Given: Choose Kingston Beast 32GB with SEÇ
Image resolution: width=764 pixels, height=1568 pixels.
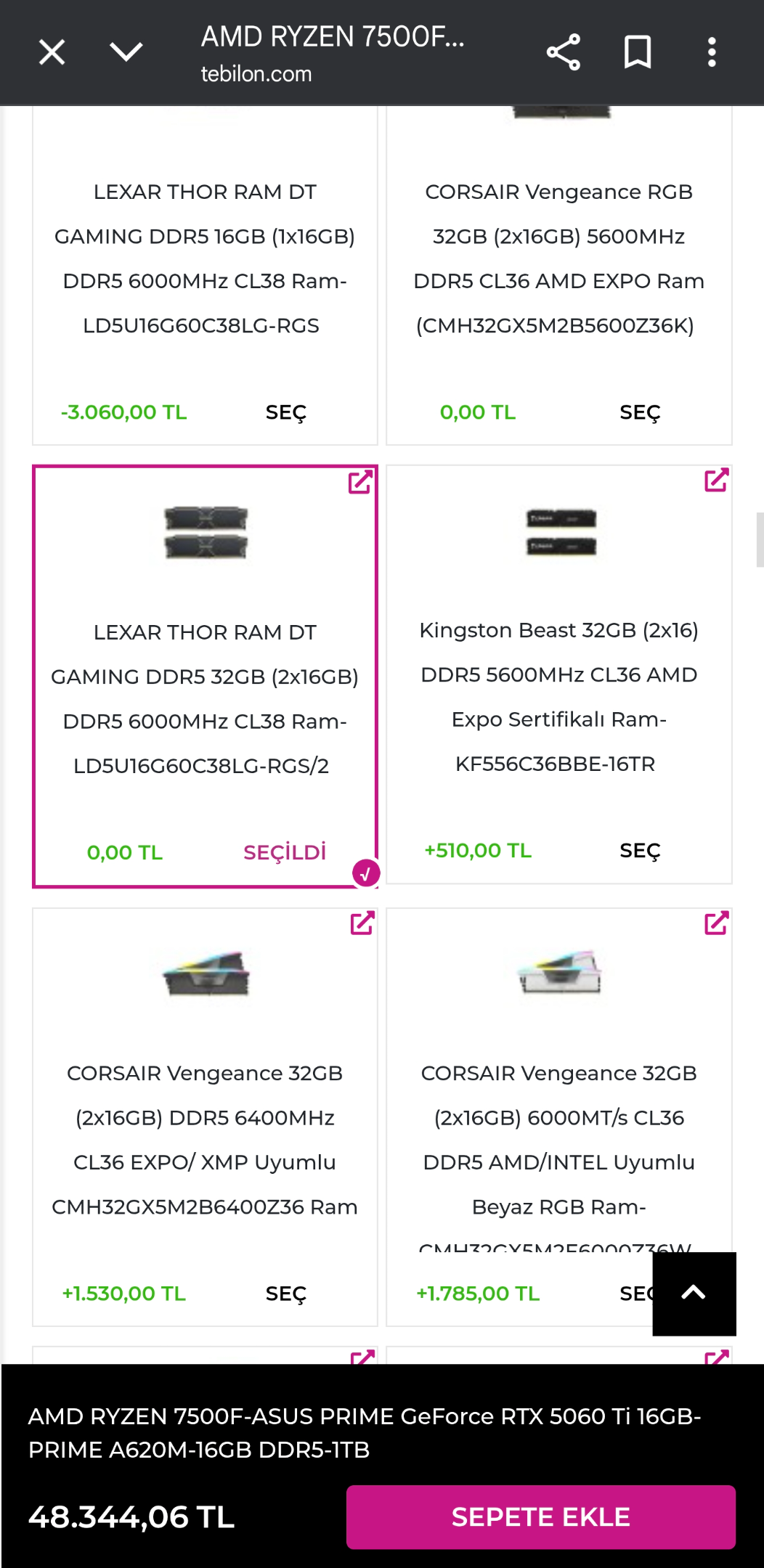Looking at the screenshot, I should (640, 851).
